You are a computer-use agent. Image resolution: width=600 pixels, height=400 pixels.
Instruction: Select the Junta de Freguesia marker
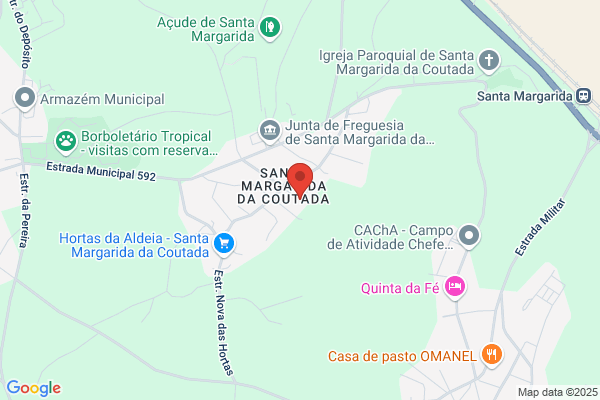tap(270, 132)
